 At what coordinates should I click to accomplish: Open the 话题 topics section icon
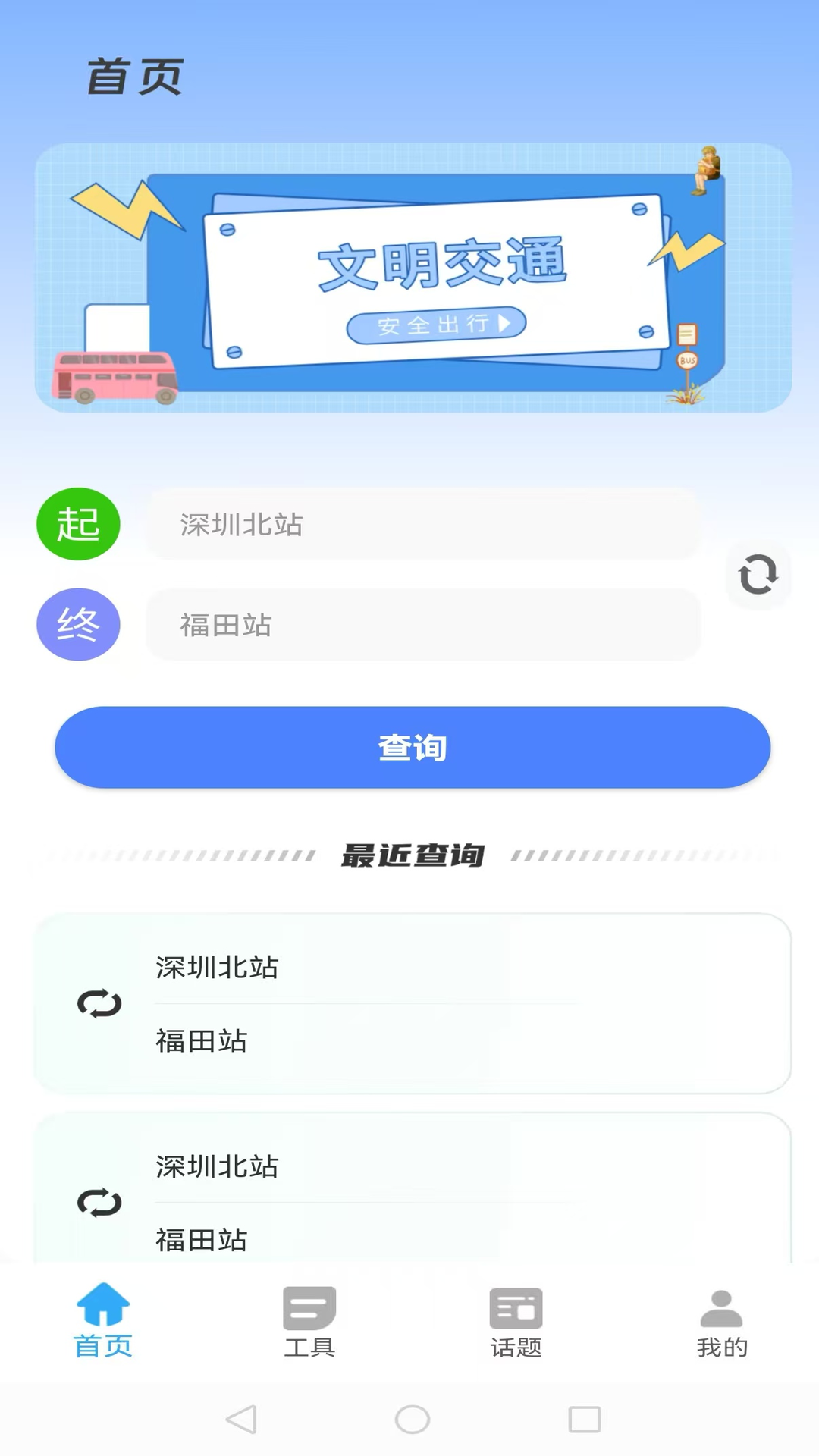pos(515,1306)
